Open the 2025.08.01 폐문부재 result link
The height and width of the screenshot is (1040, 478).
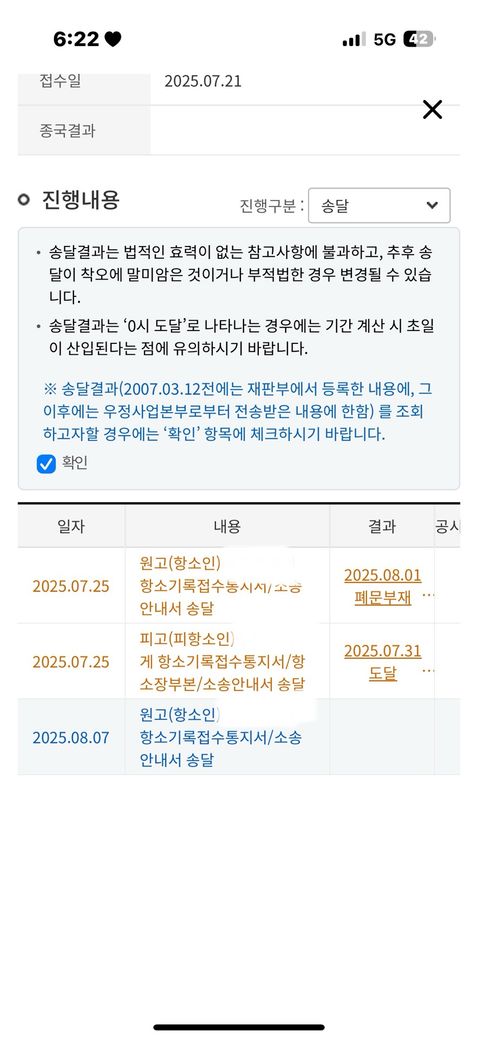(x=383, y=586)
